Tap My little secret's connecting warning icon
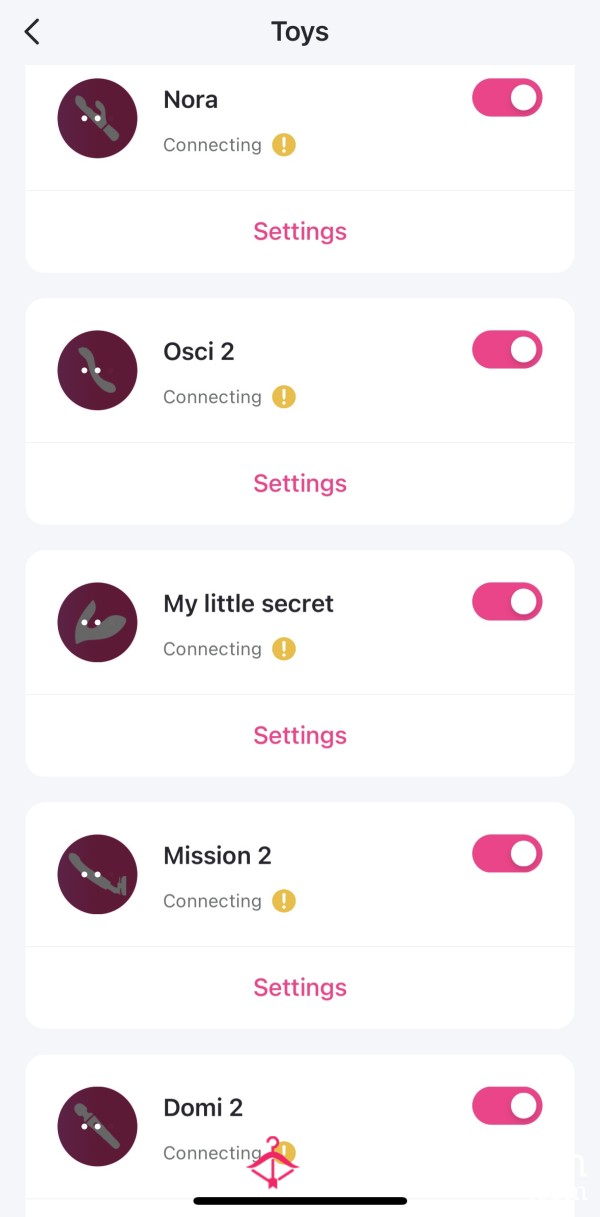The width and height of the screenshot is (600, 1217). 284,649
